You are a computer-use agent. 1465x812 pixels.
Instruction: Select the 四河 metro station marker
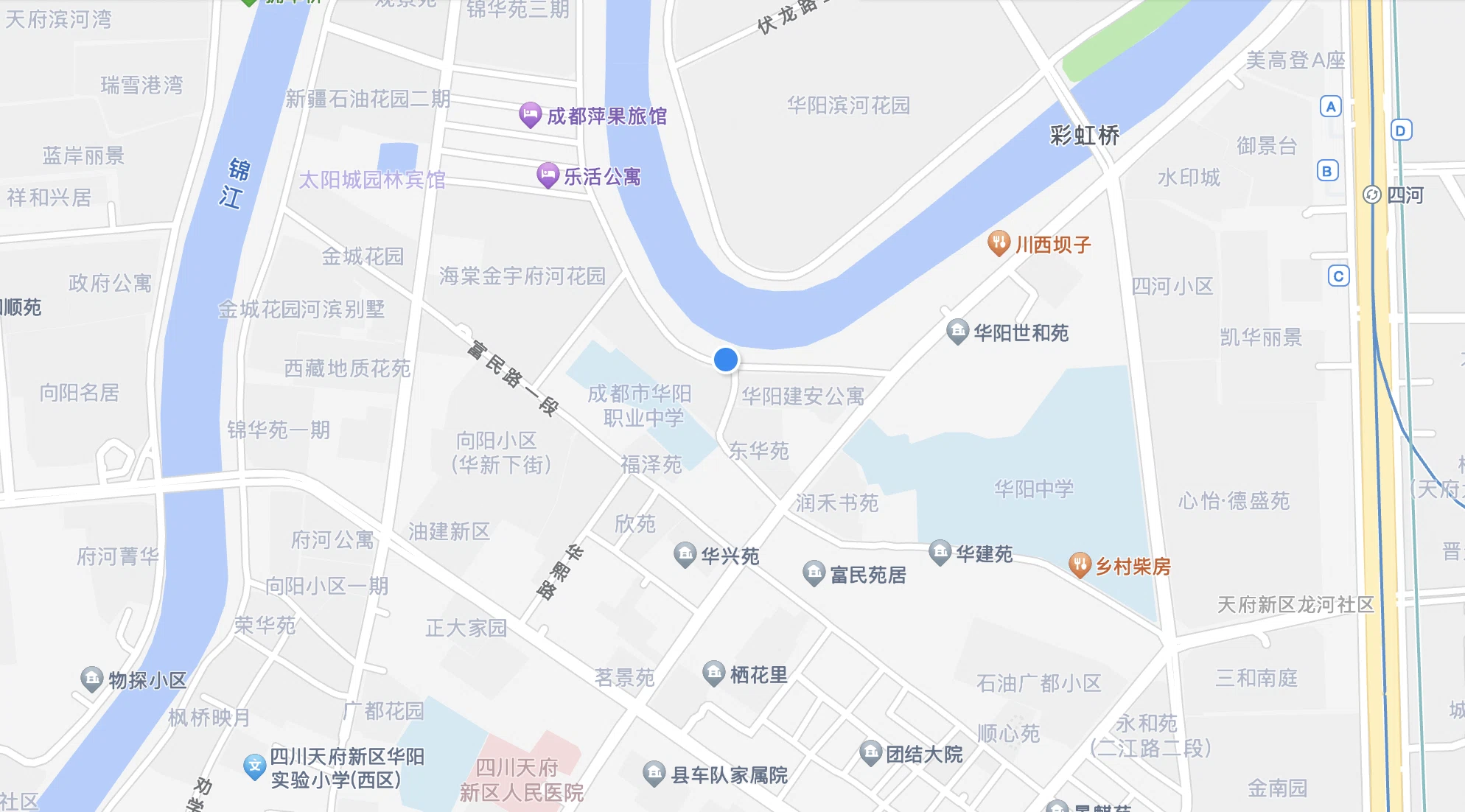[1371, 195]
